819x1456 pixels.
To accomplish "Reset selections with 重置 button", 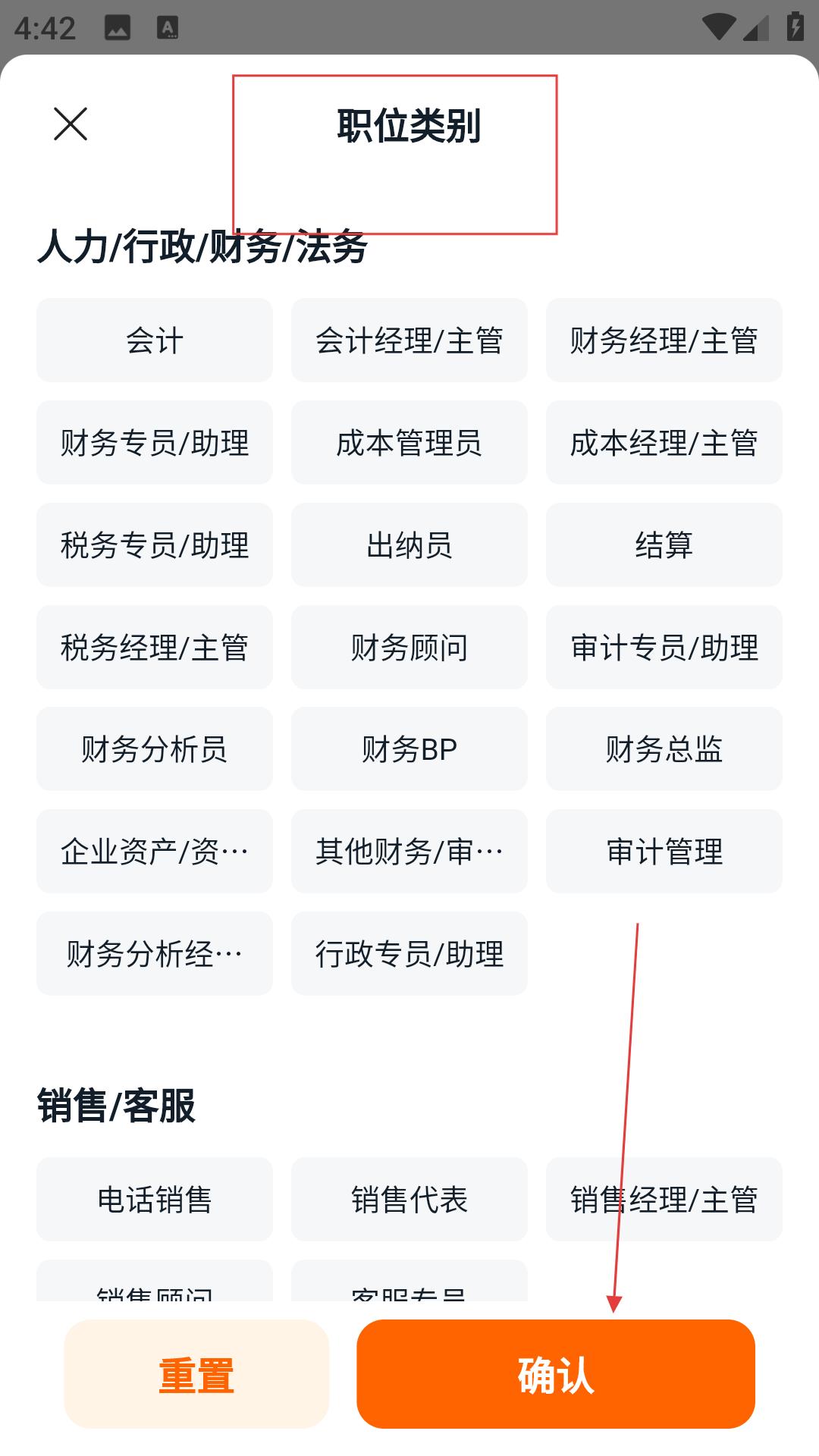I will [x=196, y=1374].
